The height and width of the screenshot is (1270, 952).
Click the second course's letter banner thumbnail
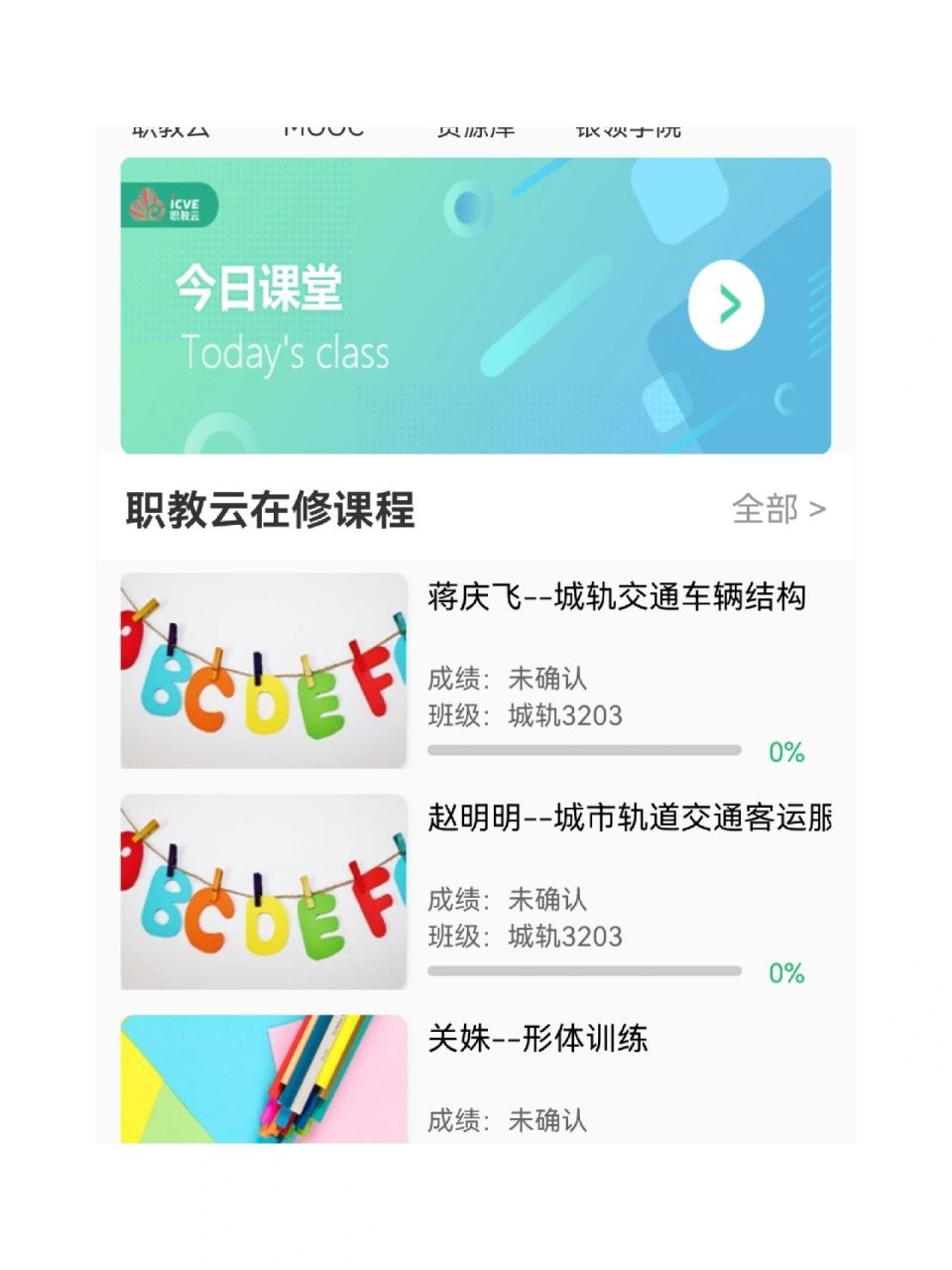coord(263,891)
